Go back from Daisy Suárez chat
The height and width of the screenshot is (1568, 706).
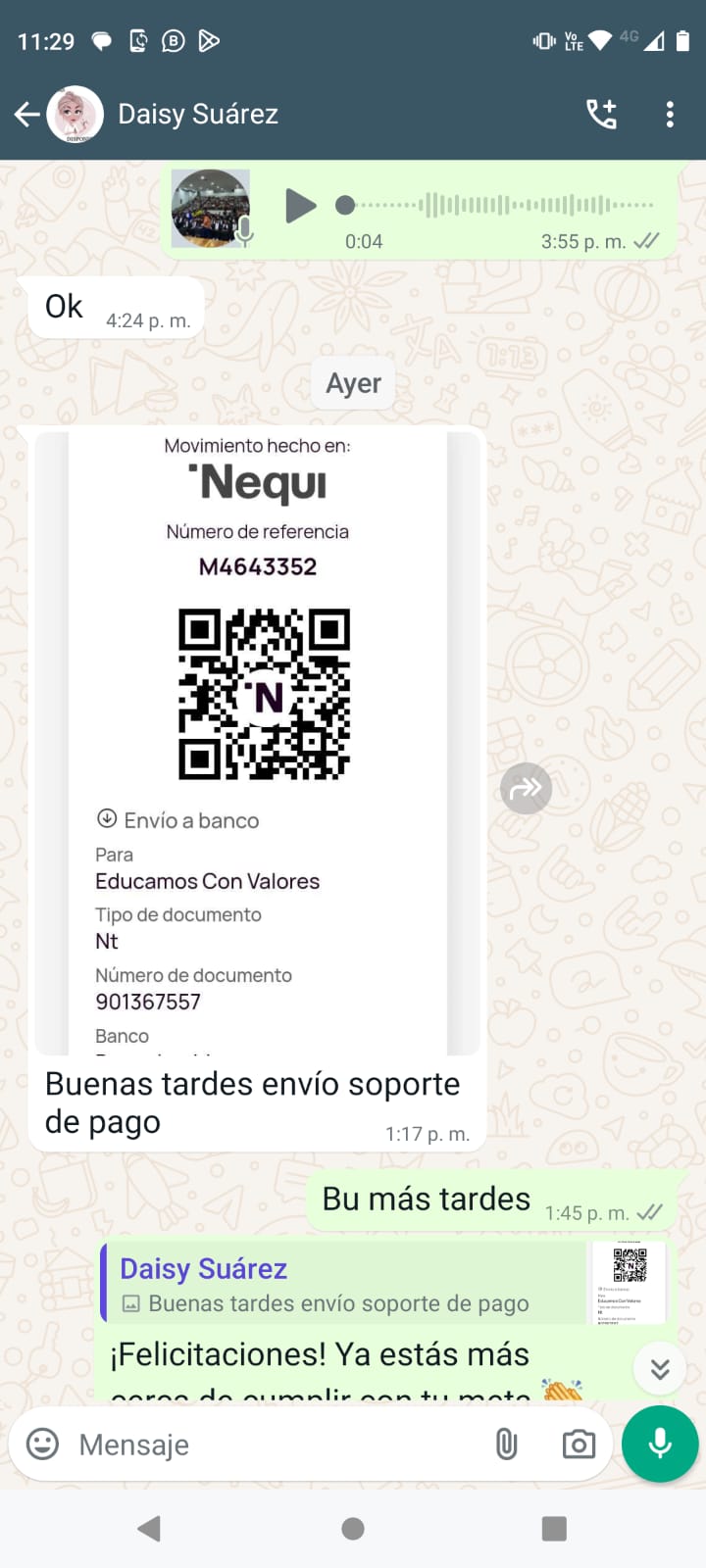pyautogui.click(x=27, y=115)
